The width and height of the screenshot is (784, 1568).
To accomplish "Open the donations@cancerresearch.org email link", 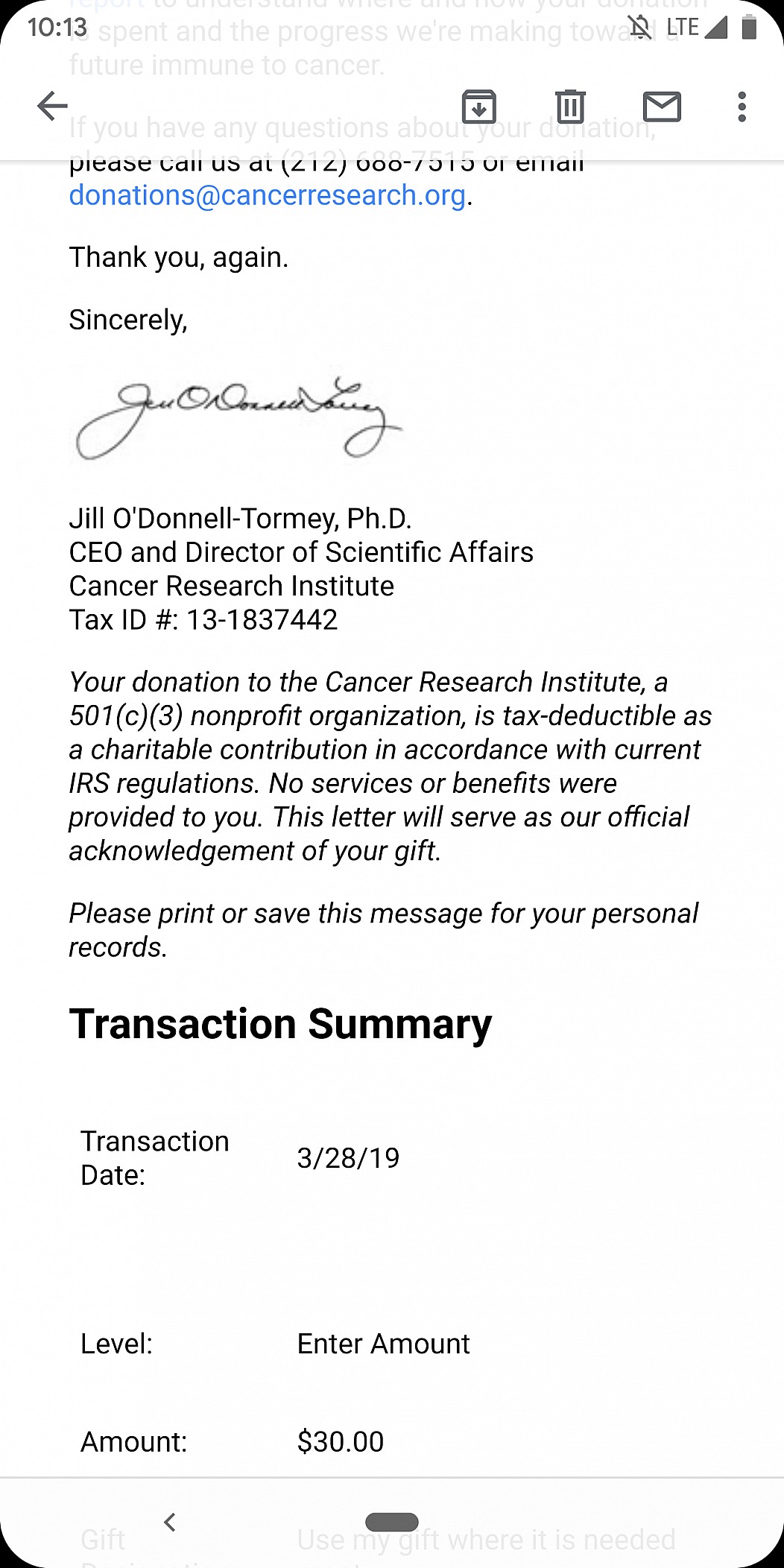I will 268,195.
